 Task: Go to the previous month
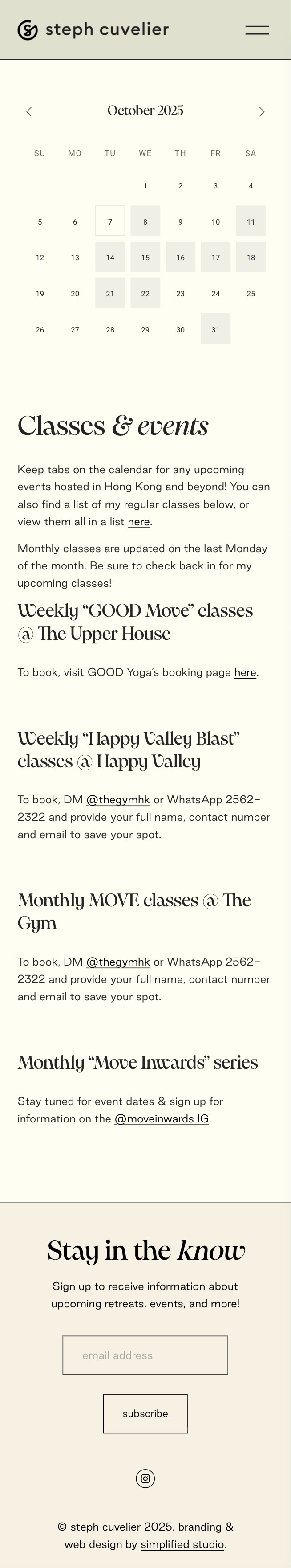click(29, 111)
